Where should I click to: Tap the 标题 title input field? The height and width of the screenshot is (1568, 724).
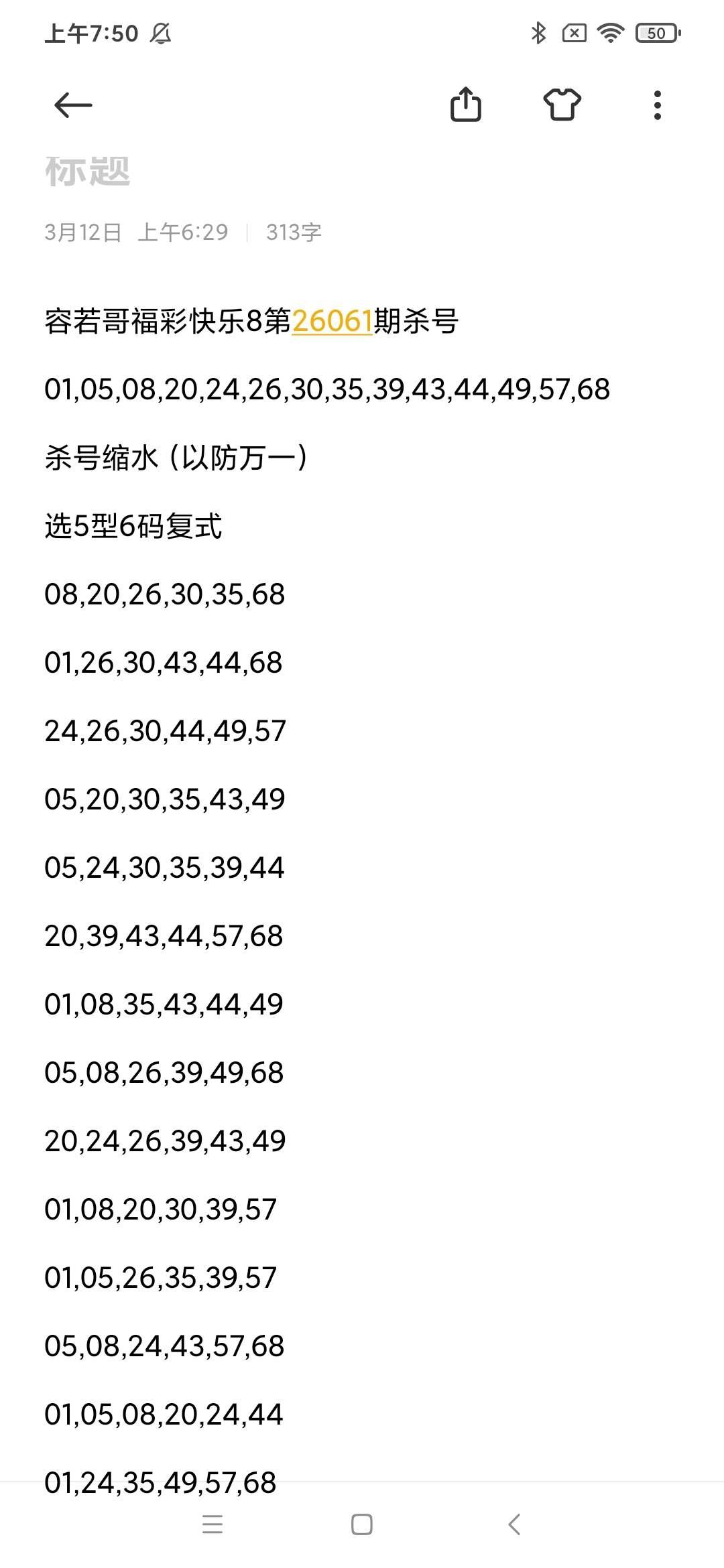point(87,171)
